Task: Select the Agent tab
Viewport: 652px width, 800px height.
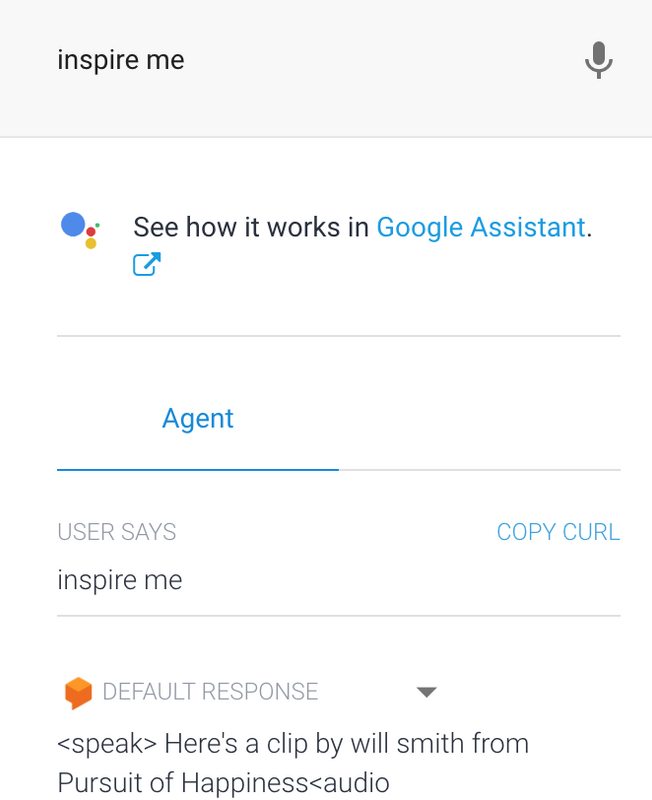Action: coord(198,418)
